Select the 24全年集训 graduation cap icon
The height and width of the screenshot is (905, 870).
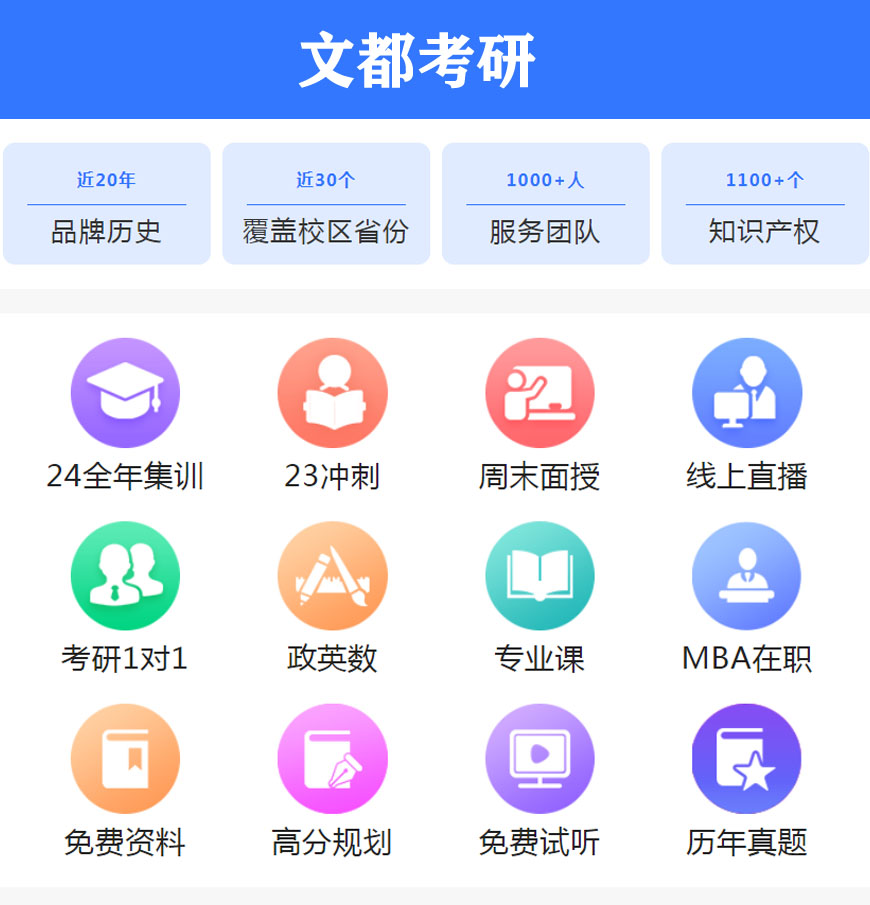tap(125, 392)
